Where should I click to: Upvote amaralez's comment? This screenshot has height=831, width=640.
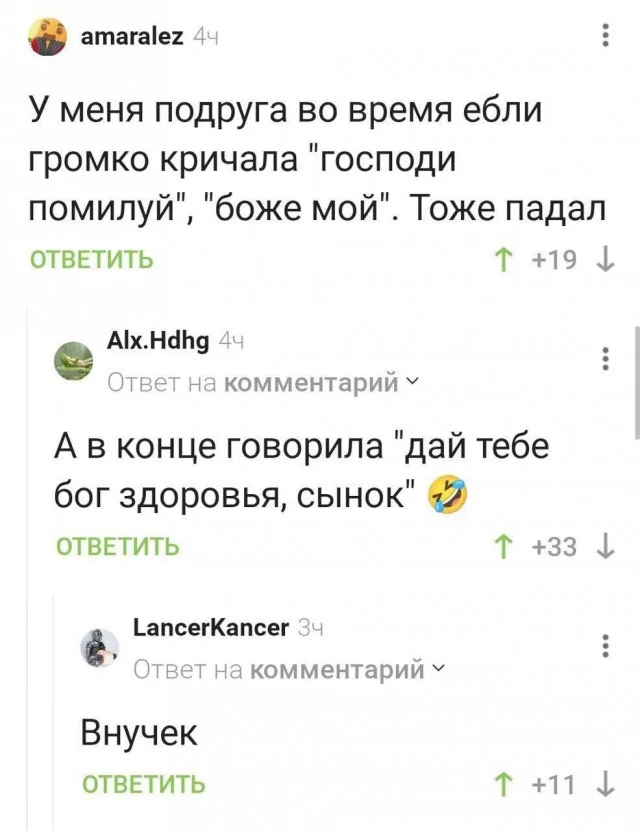point(502,262)
